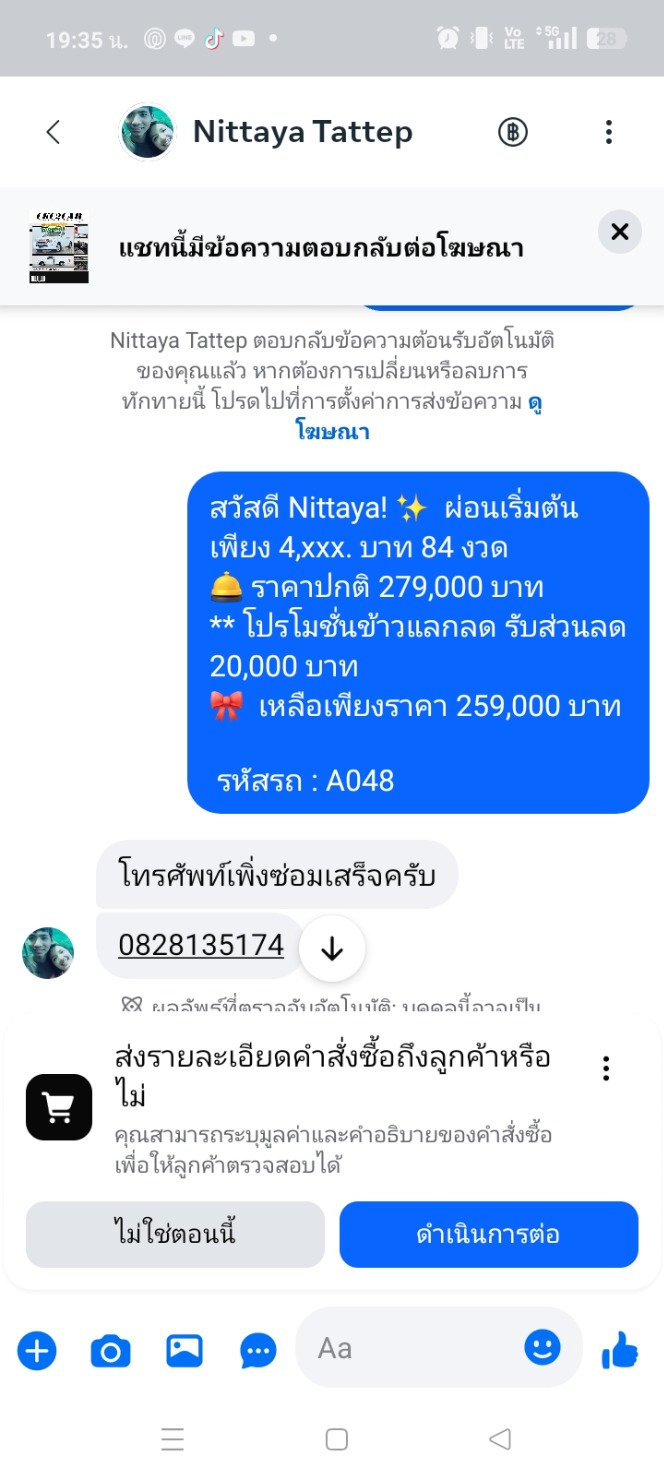This screenshot has width=664, height=1480.
Task: Open the emoji picker
Action: pos(543,1348)
